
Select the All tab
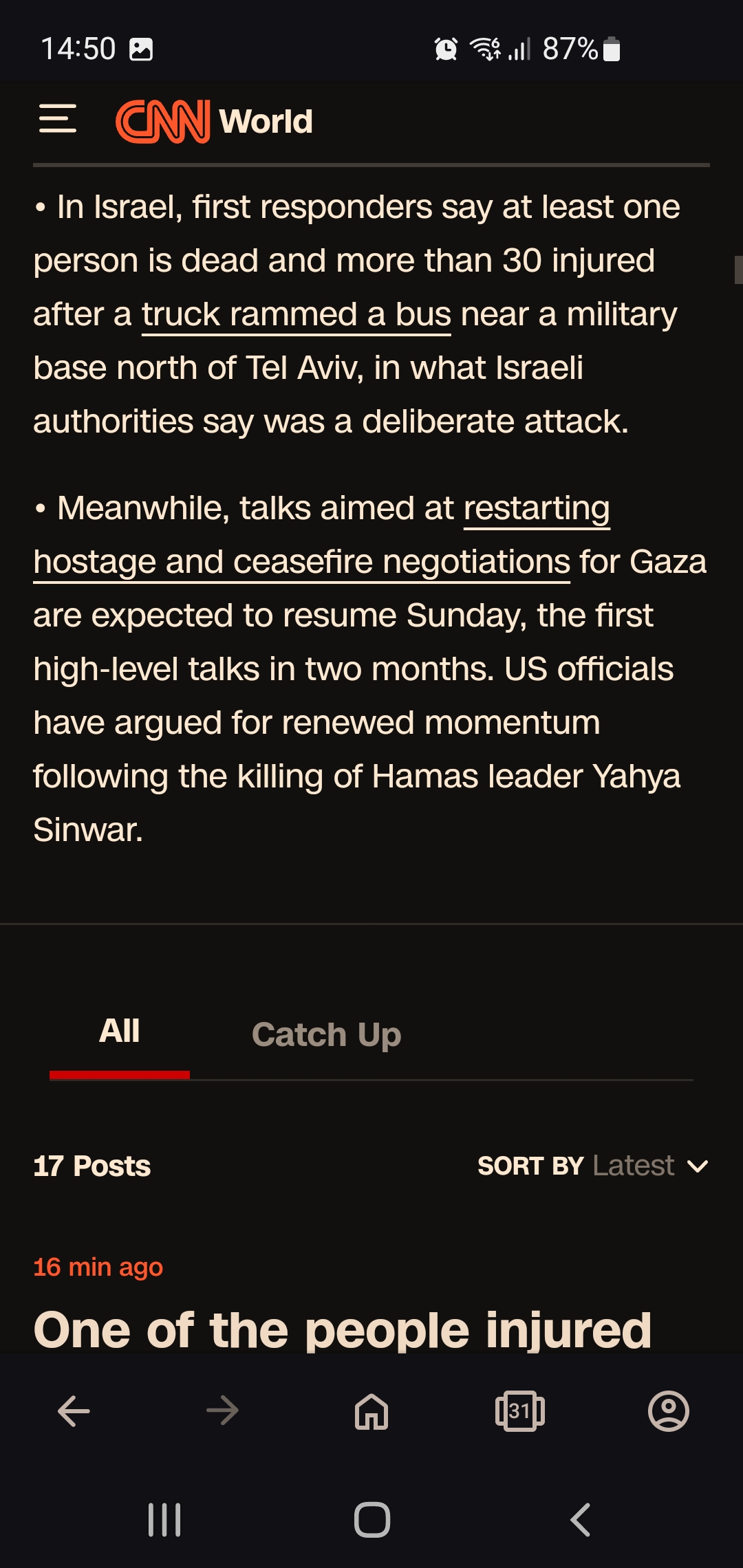[120, 1032]
